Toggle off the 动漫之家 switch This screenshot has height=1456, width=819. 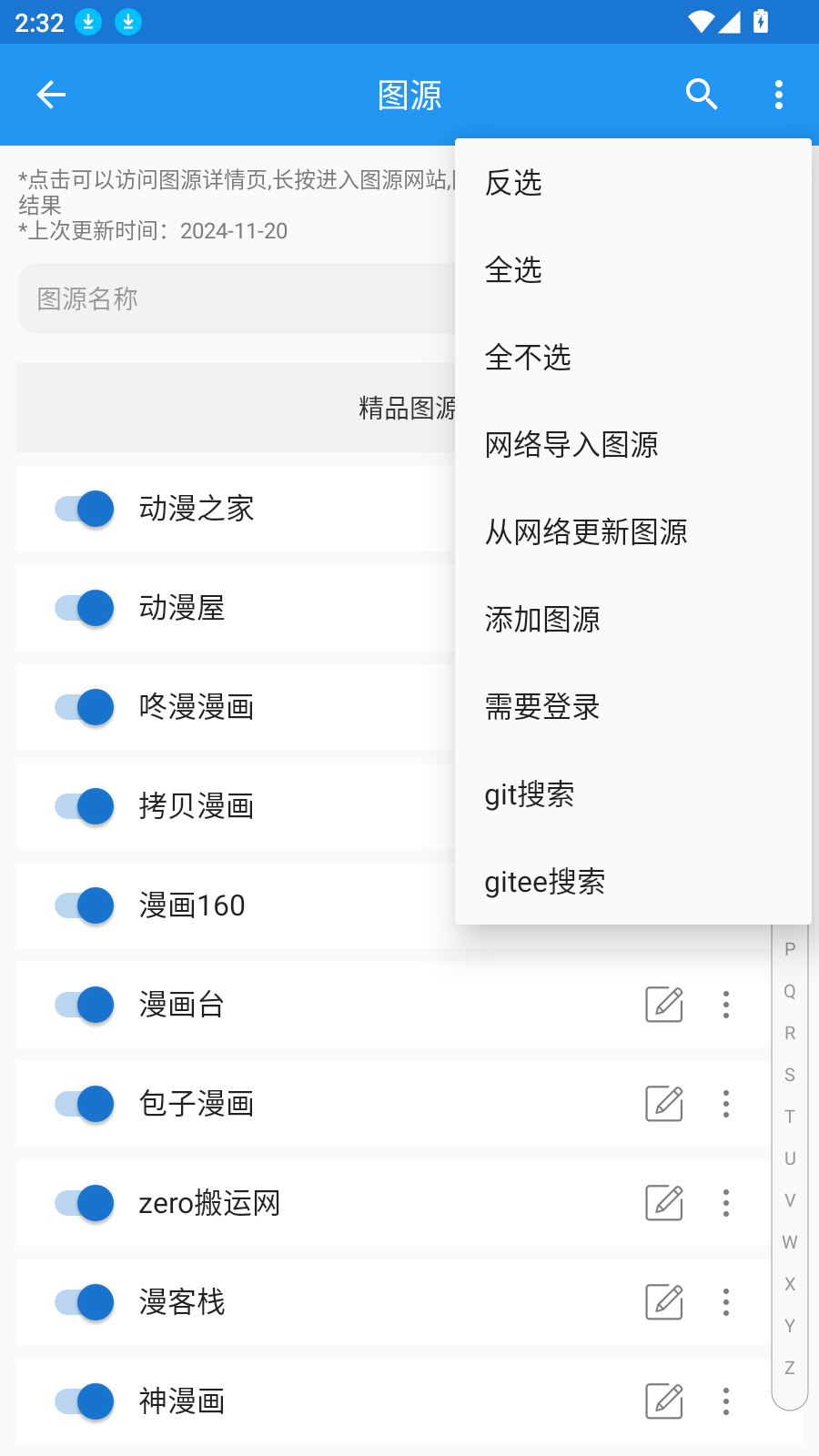(85, 509)
